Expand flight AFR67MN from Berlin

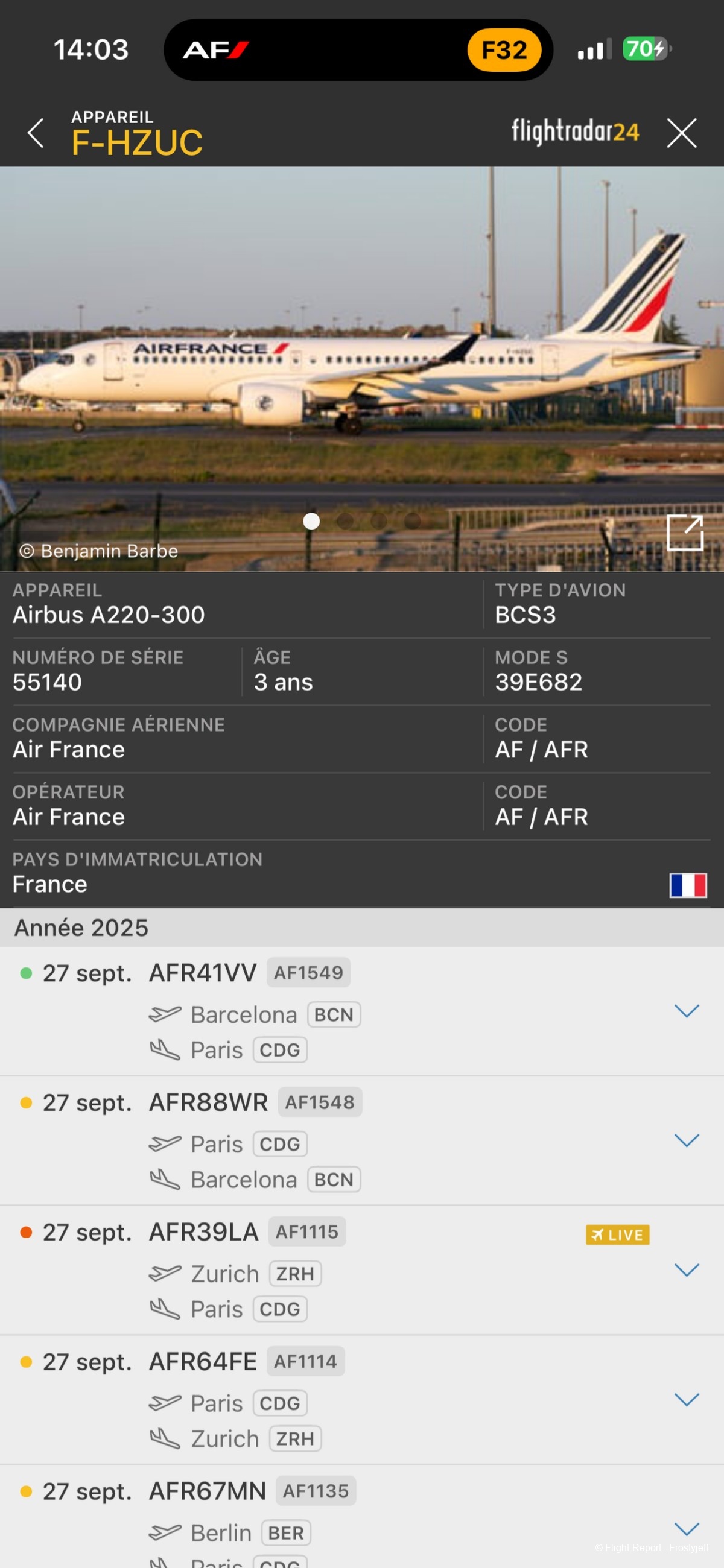pyautogui.click(x=686, y=1529)
